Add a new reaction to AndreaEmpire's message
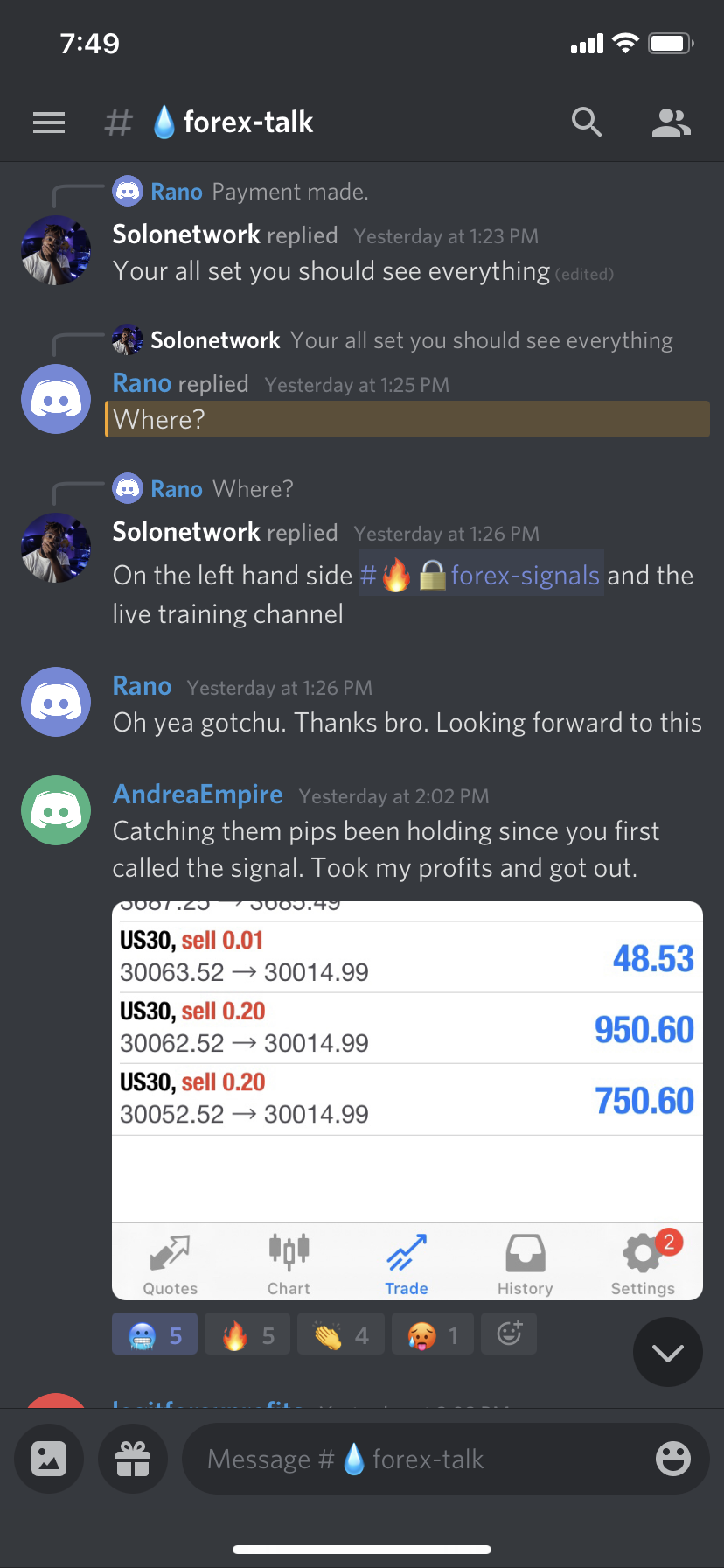Screen dimensions: 724x1568 (x=510, y=1333)
